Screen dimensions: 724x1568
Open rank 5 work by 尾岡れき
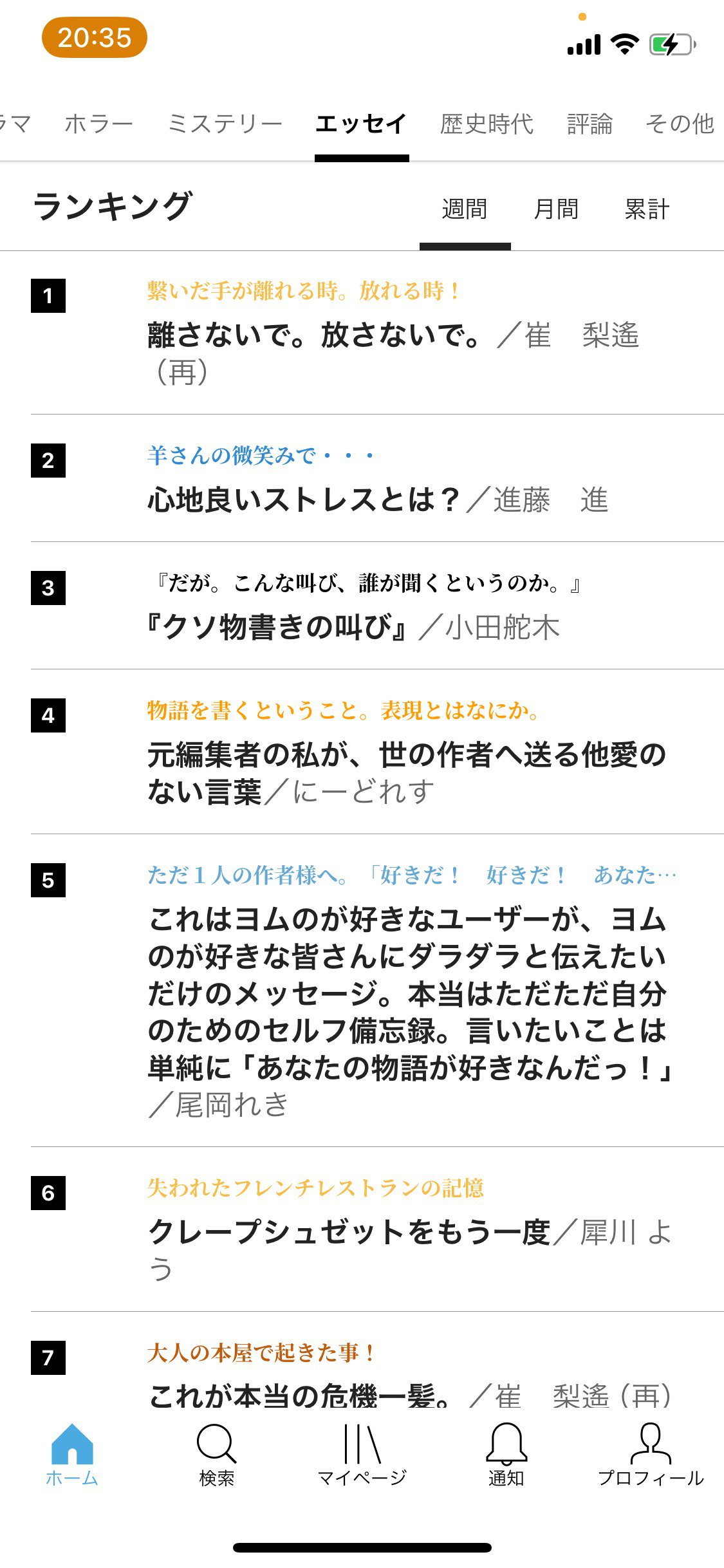(377, 991)
